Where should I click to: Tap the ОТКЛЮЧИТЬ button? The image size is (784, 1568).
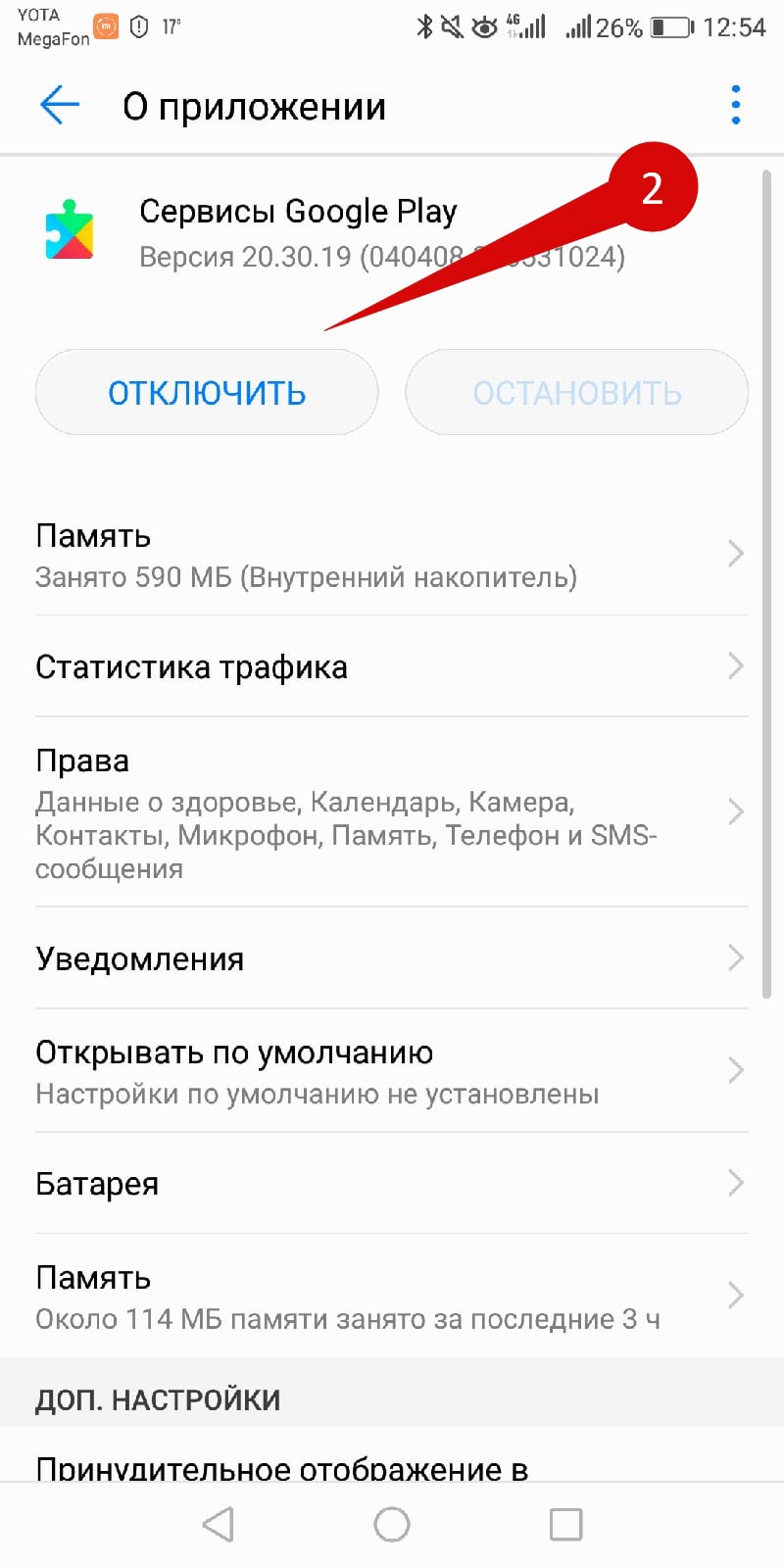click(207, 392)
